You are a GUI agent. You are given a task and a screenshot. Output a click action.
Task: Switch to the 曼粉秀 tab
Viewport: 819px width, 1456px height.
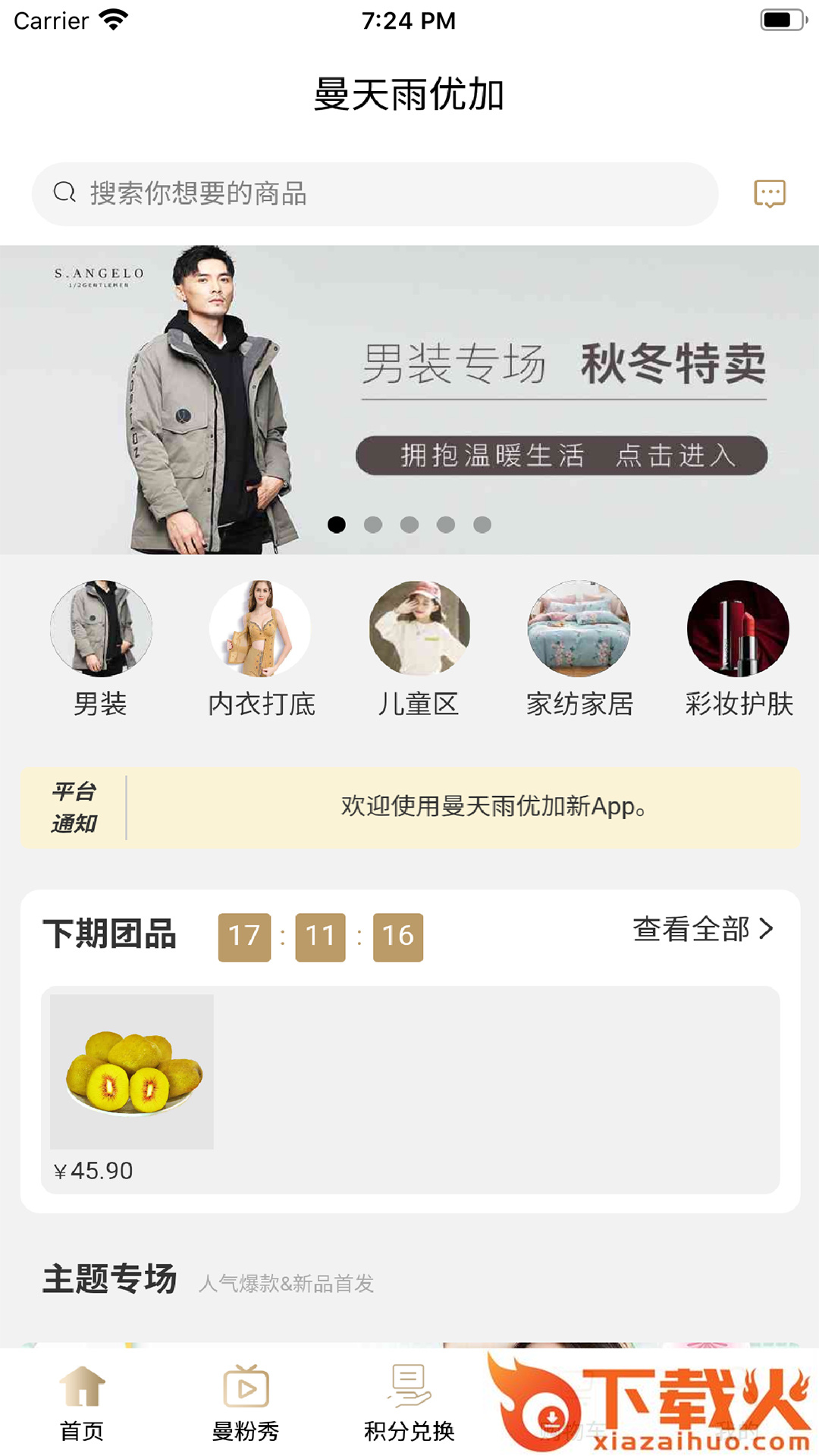(246, 1403)
